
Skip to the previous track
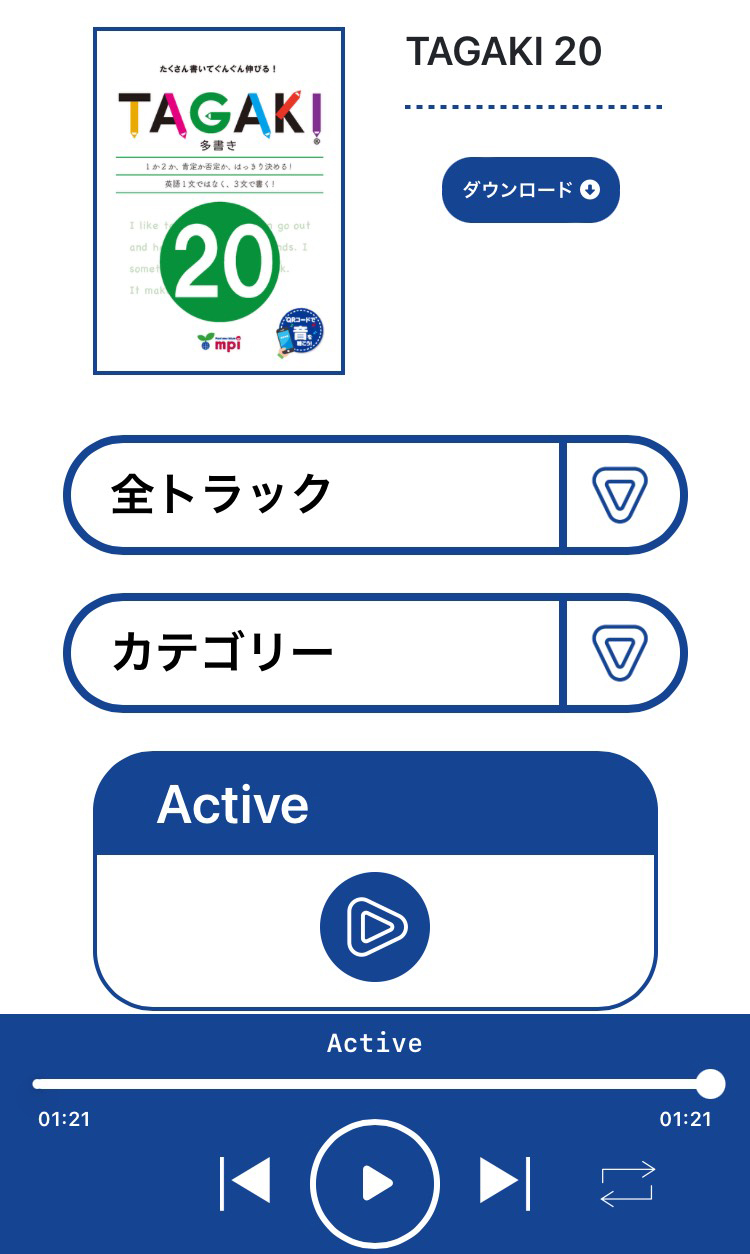click(x=246, y=1183)
